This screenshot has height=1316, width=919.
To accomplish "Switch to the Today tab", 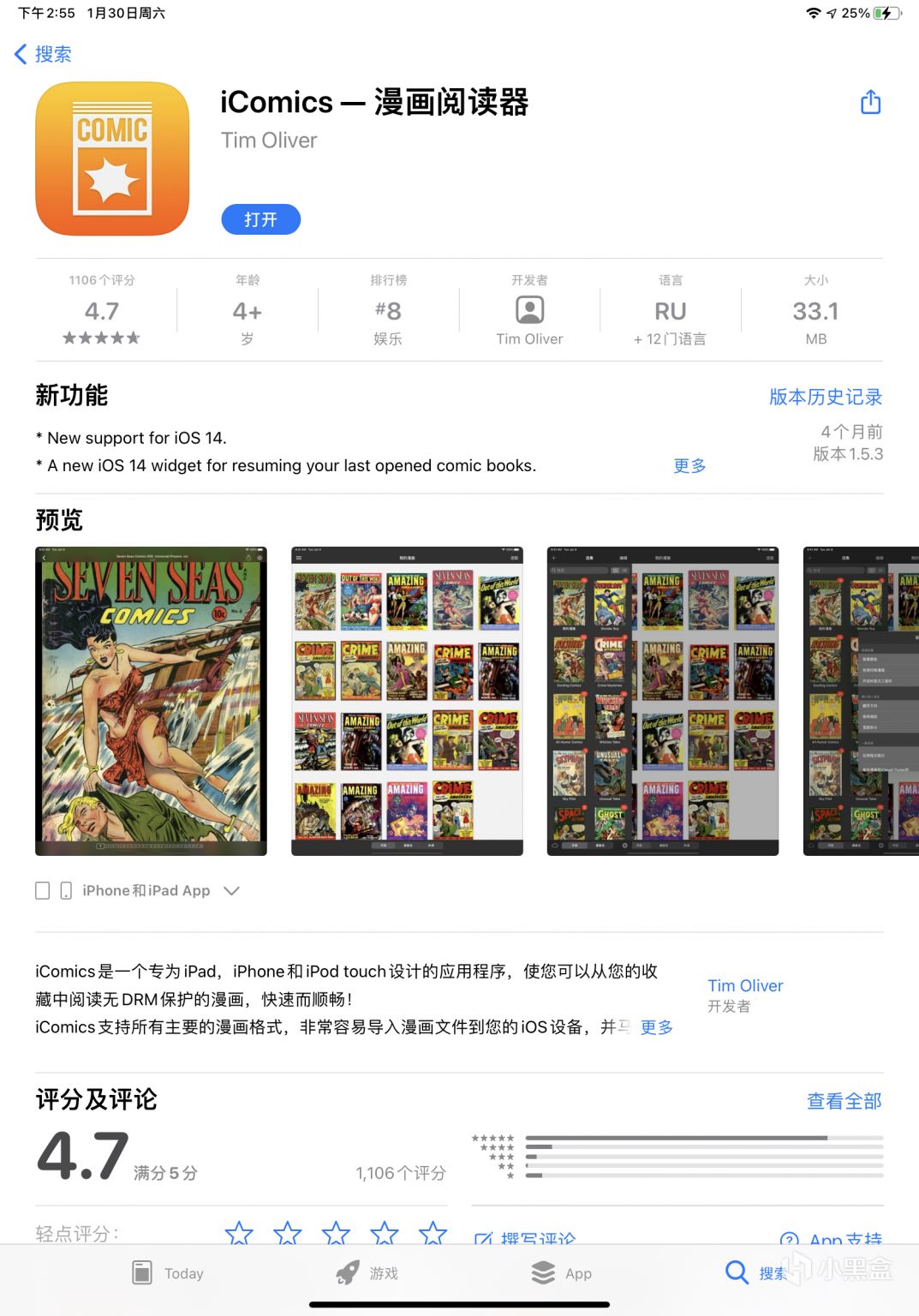I will point(169,1273).
